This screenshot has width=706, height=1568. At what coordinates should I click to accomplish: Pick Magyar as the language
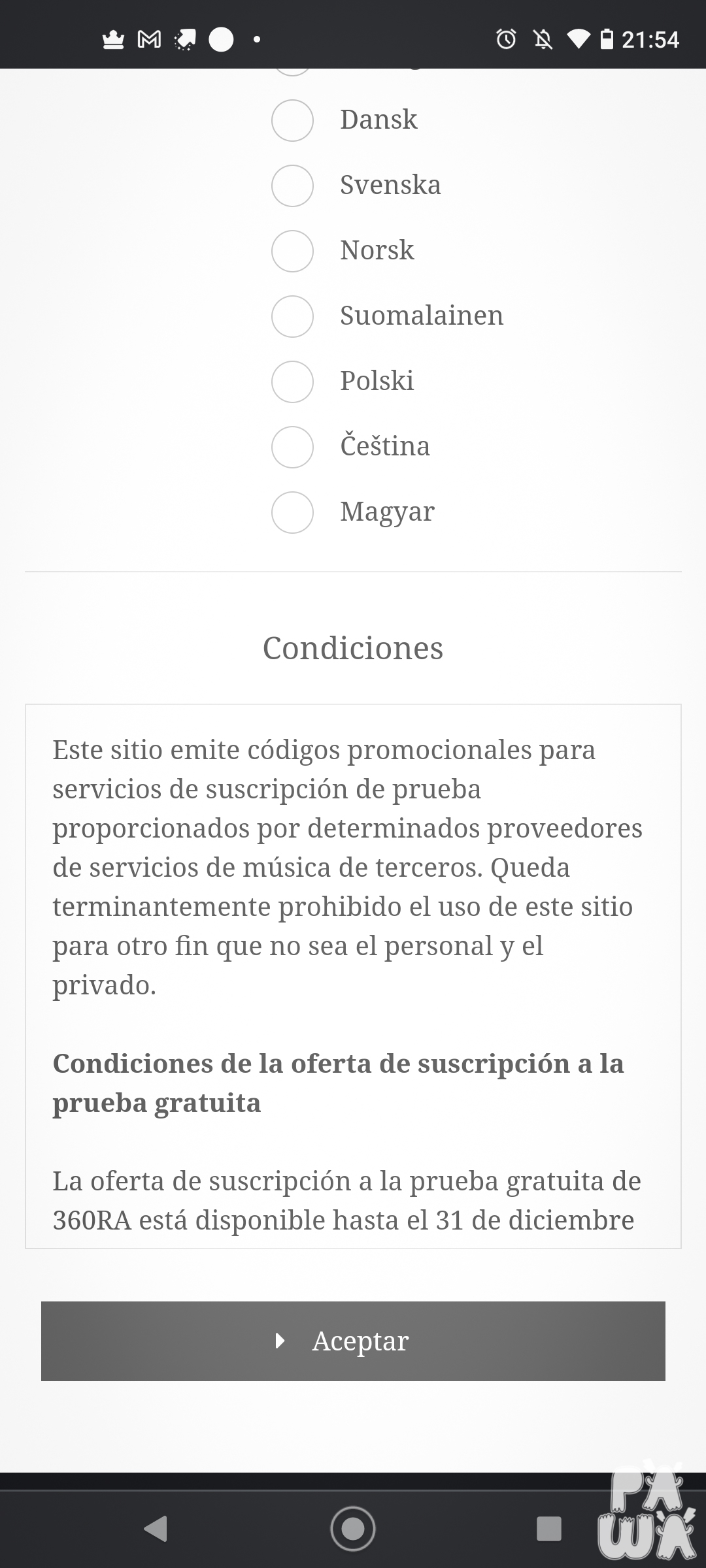tap(292, 513)
